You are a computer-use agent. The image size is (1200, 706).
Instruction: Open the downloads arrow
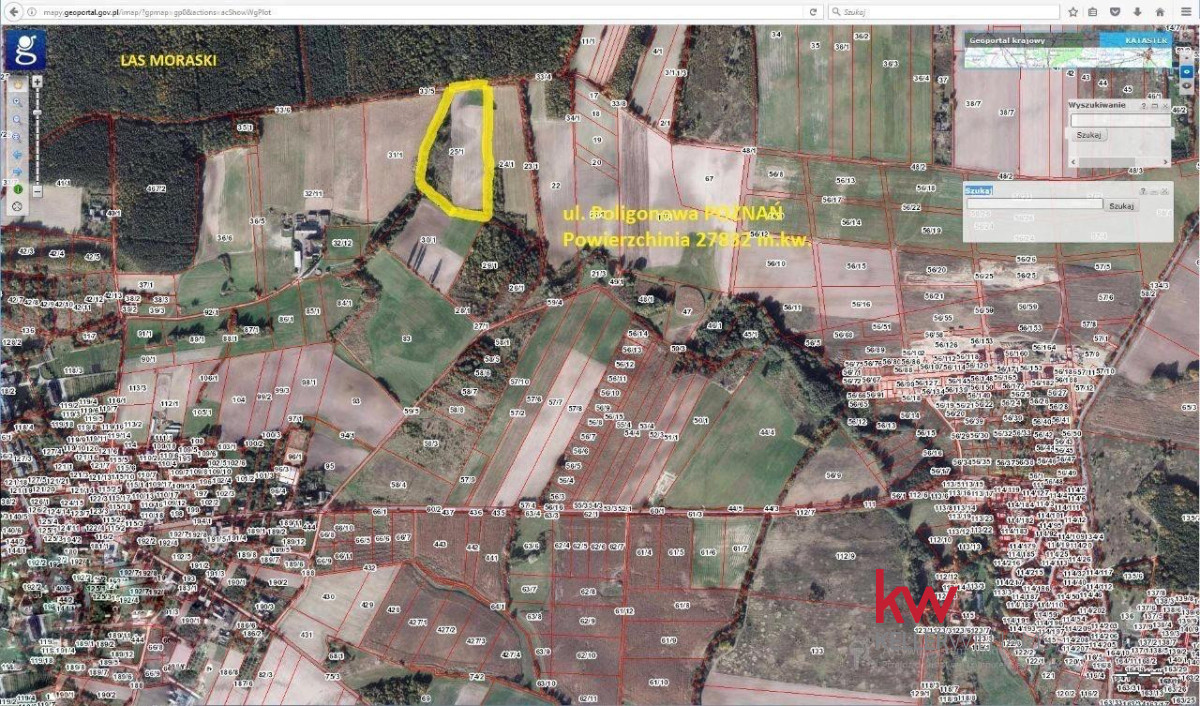click(x=1137, y=12)
